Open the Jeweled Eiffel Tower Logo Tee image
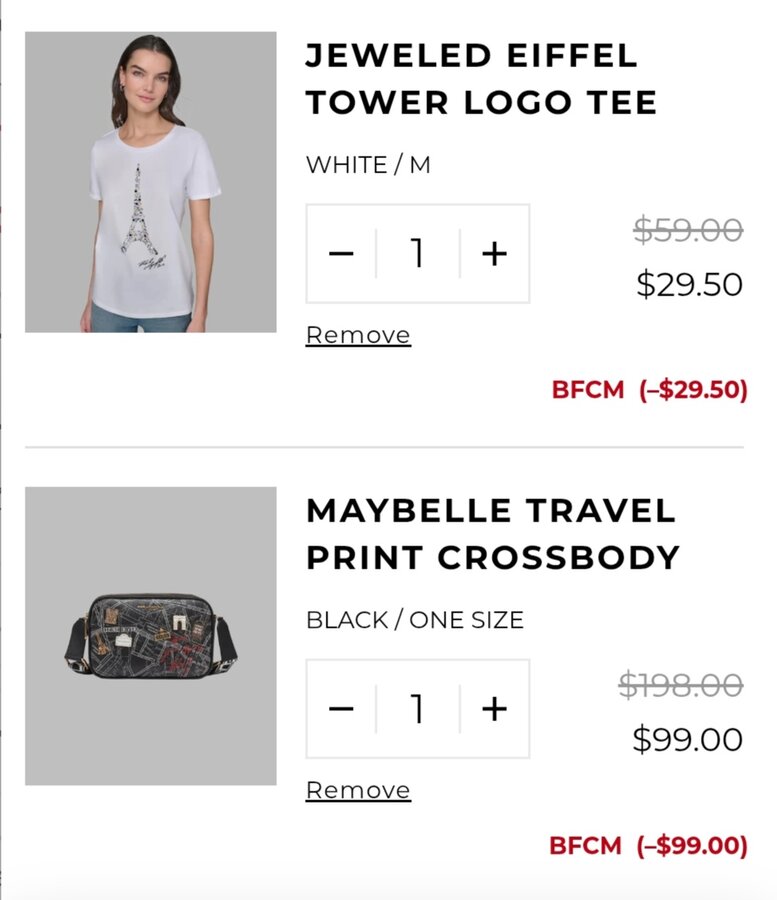 pyautogui.click(x=151, y=182)
